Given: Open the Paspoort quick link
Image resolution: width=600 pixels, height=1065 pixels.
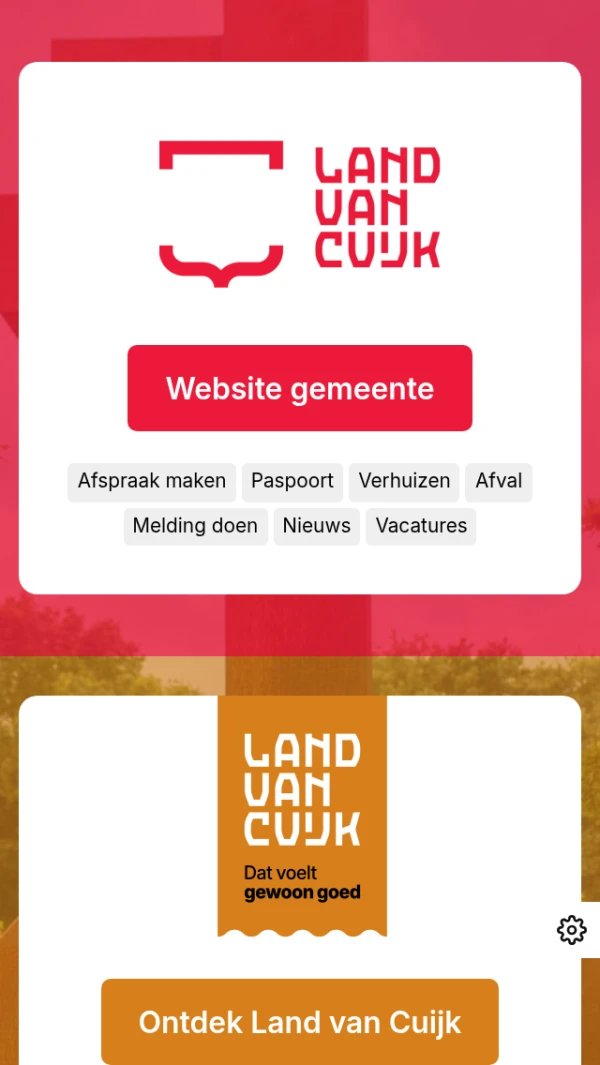Looking at the screenshot, I should [292, 481].
